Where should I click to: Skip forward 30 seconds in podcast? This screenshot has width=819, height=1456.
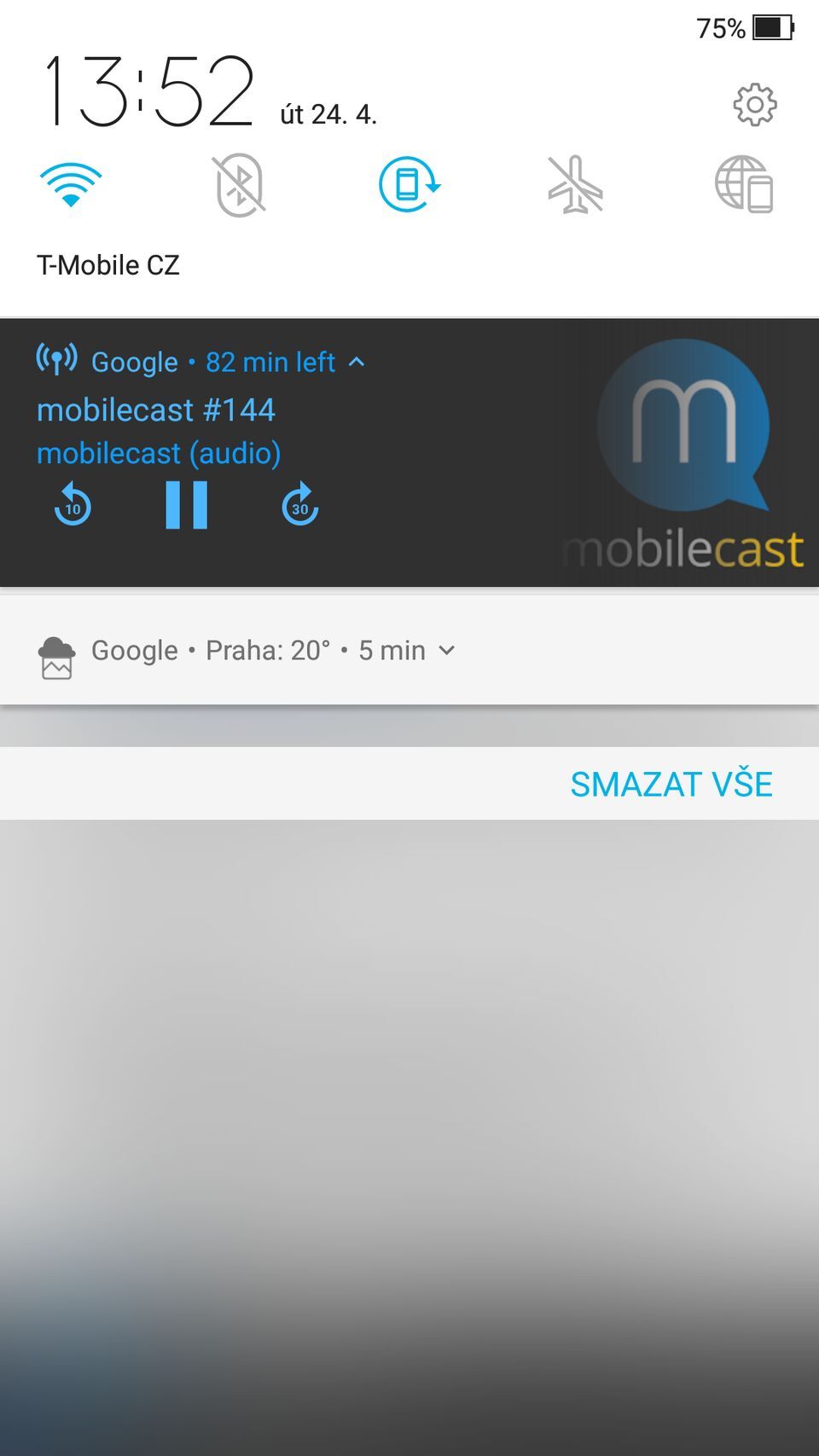299,505
